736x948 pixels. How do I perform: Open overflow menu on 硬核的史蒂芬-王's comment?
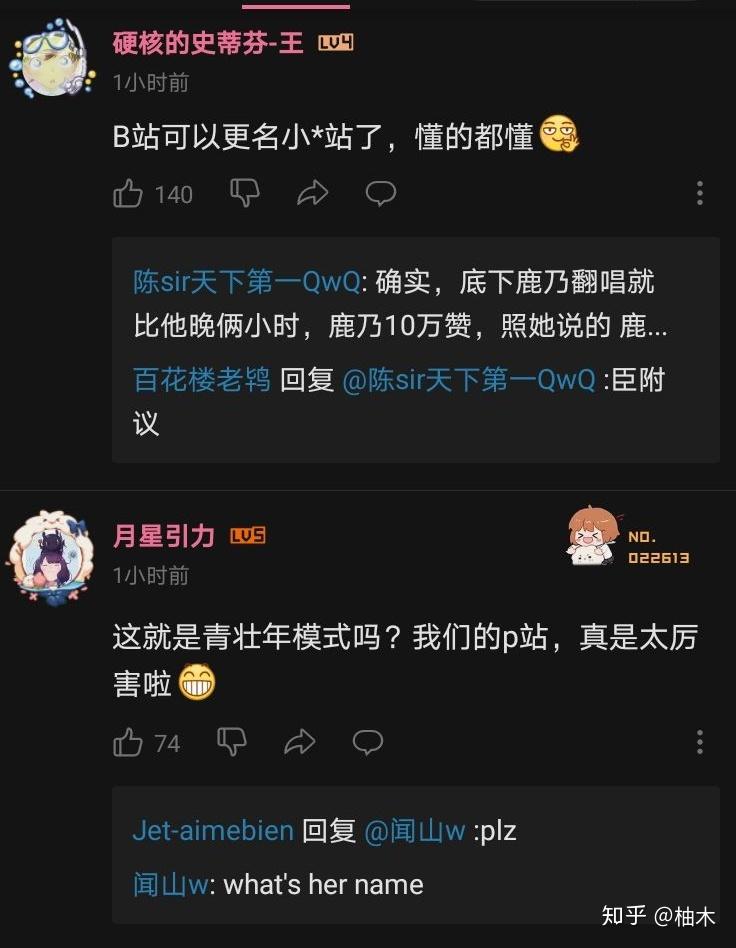tap(700, 192)
